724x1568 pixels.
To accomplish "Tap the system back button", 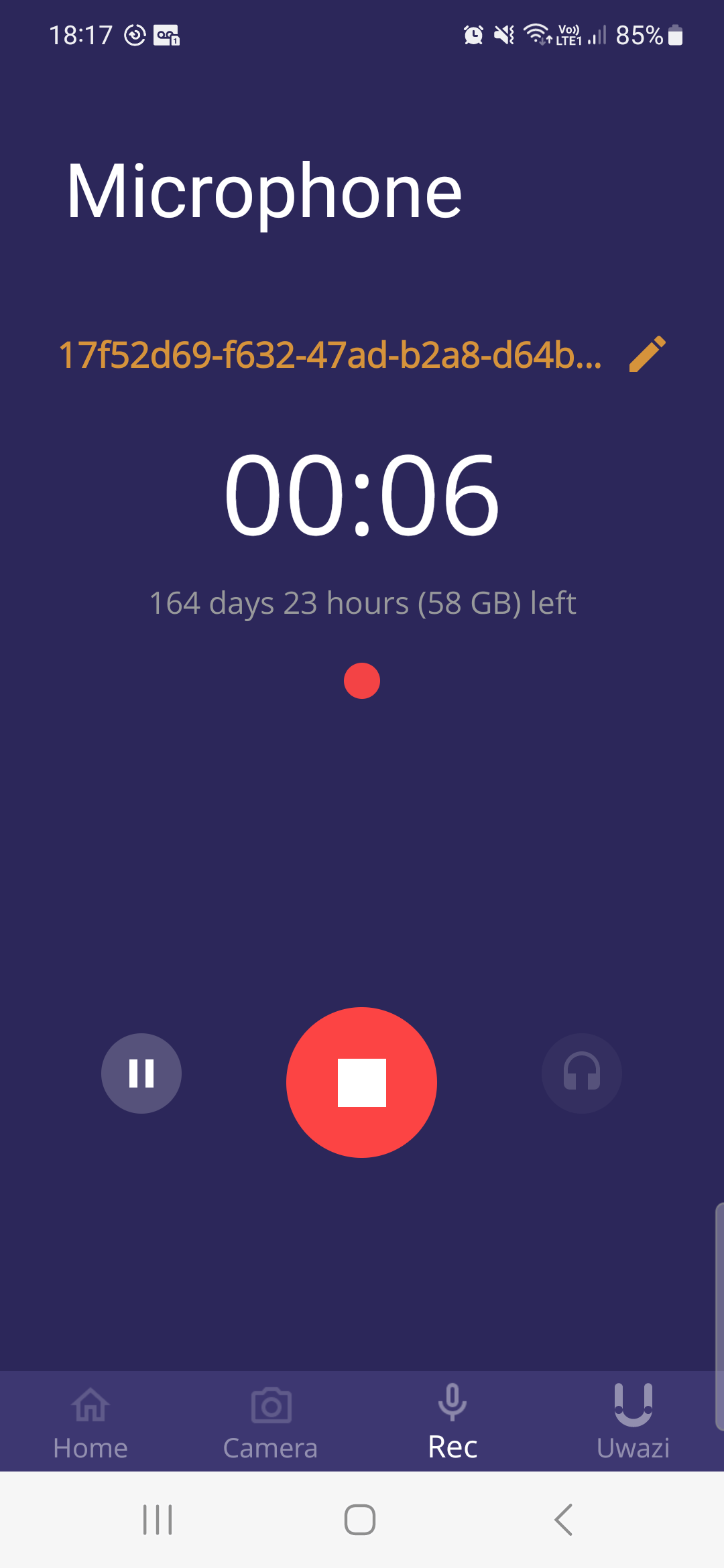I will 564,1520.
